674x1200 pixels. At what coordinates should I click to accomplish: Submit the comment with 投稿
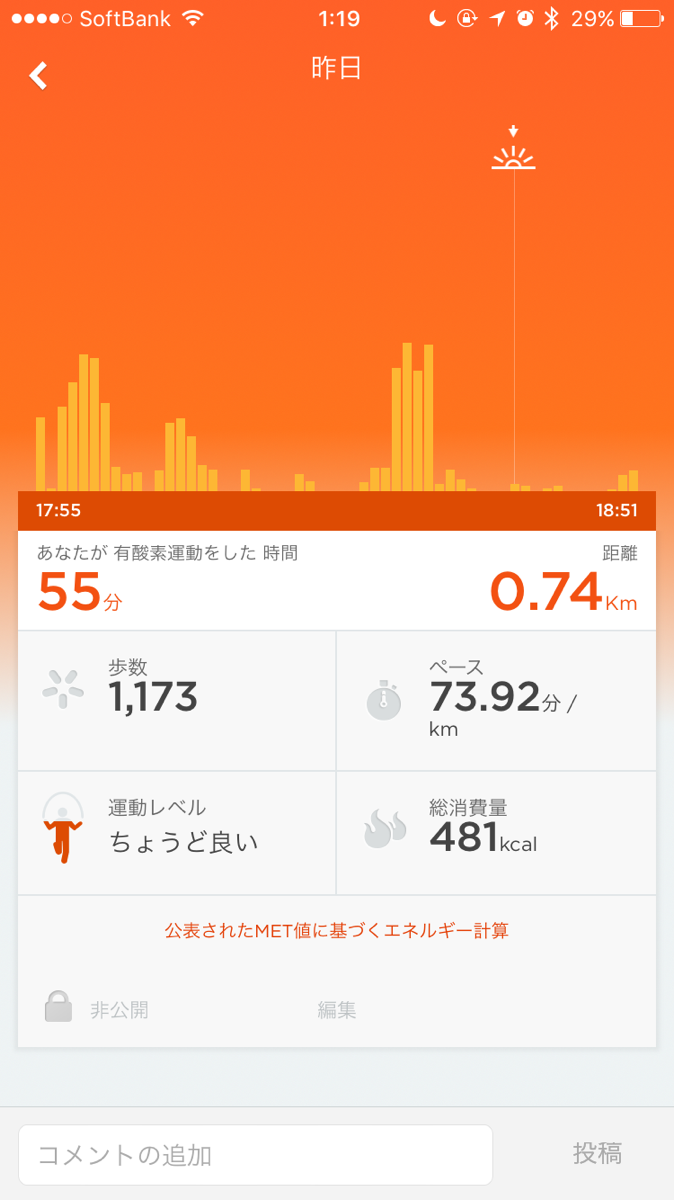[597, 1154]
